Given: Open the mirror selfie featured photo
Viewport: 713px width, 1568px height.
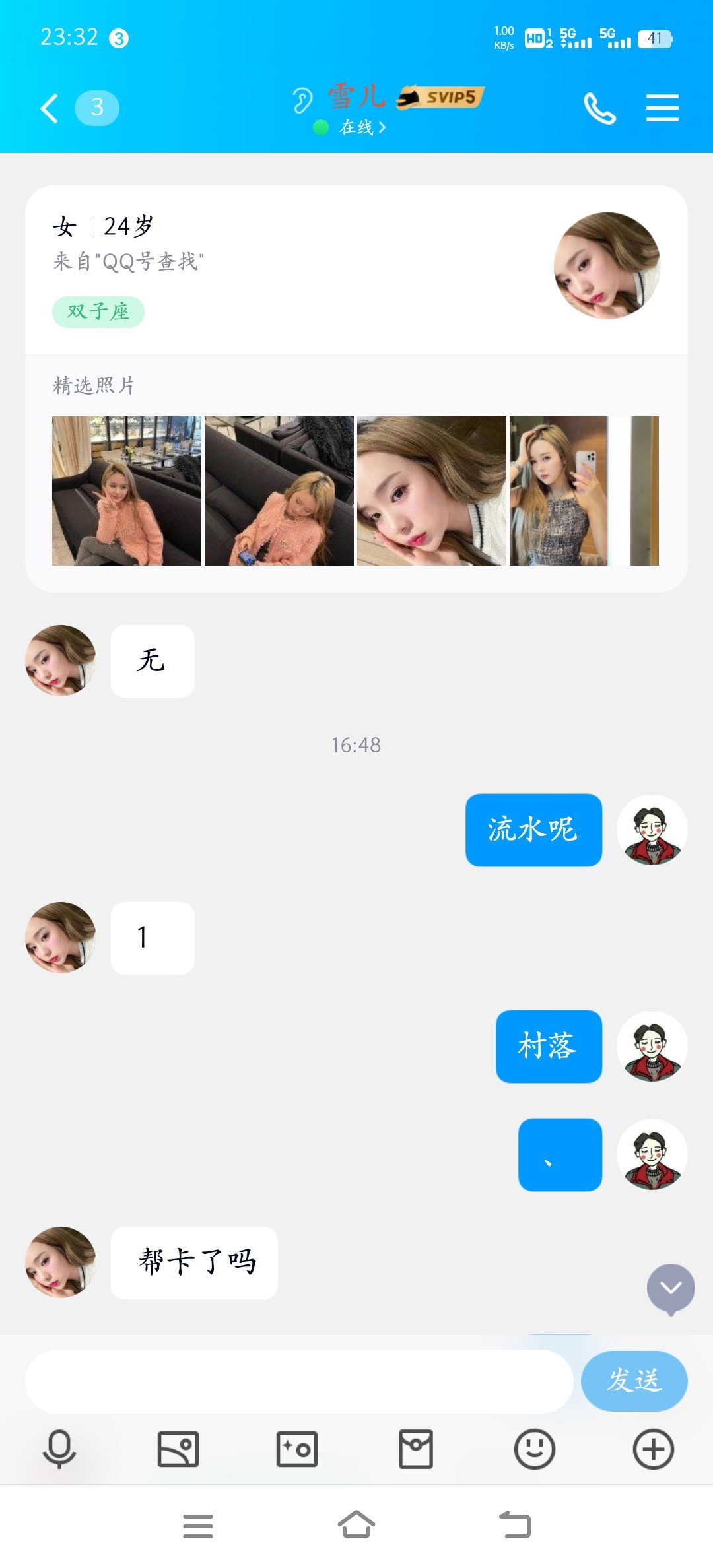Looking at the screenshot, I should pyautogui.click(x=584, y=491).
